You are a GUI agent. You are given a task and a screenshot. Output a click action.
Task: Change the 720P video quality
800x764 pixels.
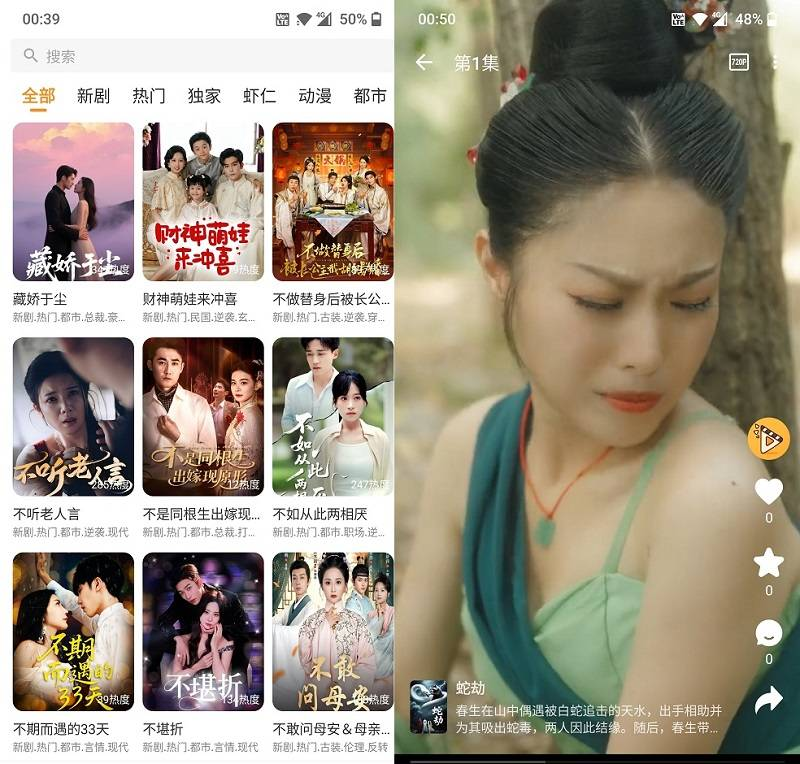pos(739,62)
